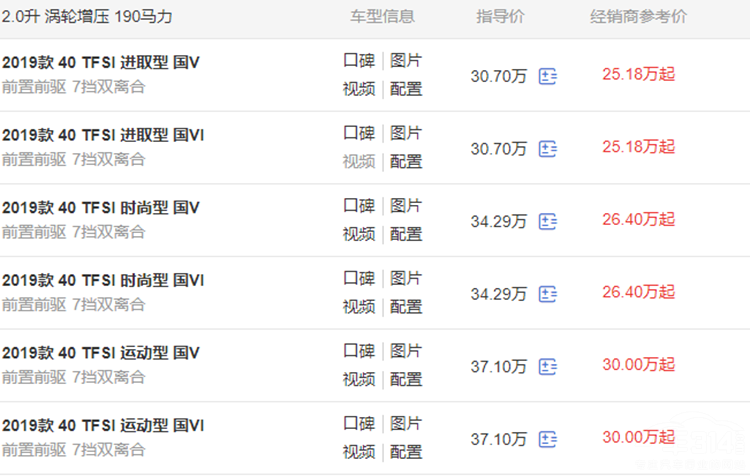The height and width of the screenshot is (476, 750).
Task: Open price calculator for 进取型 国V
Action: pyautogui.click(x=547, y=76)
